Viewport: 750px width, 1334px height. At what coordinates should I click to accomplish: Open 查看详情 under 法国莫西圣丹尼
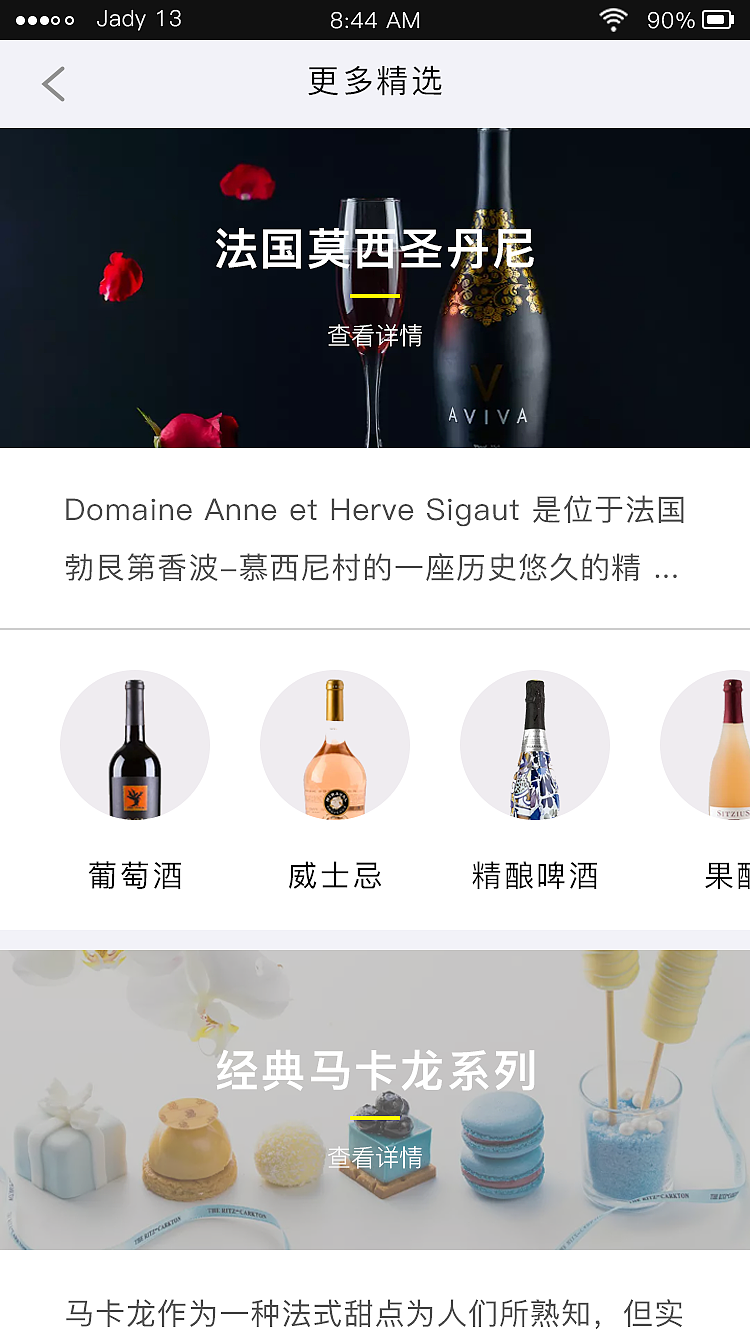(375, 335)
